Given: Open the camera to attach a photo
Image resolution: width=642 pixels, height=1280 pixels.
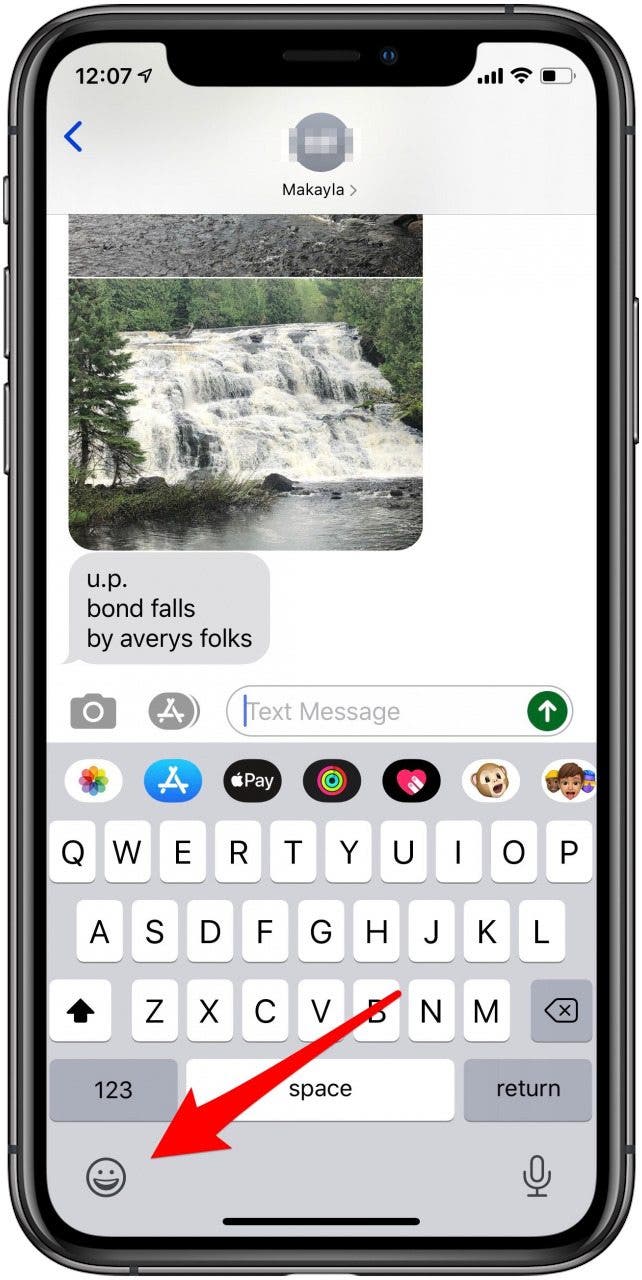Looking at the screenshot, I should tap(93, 712).
